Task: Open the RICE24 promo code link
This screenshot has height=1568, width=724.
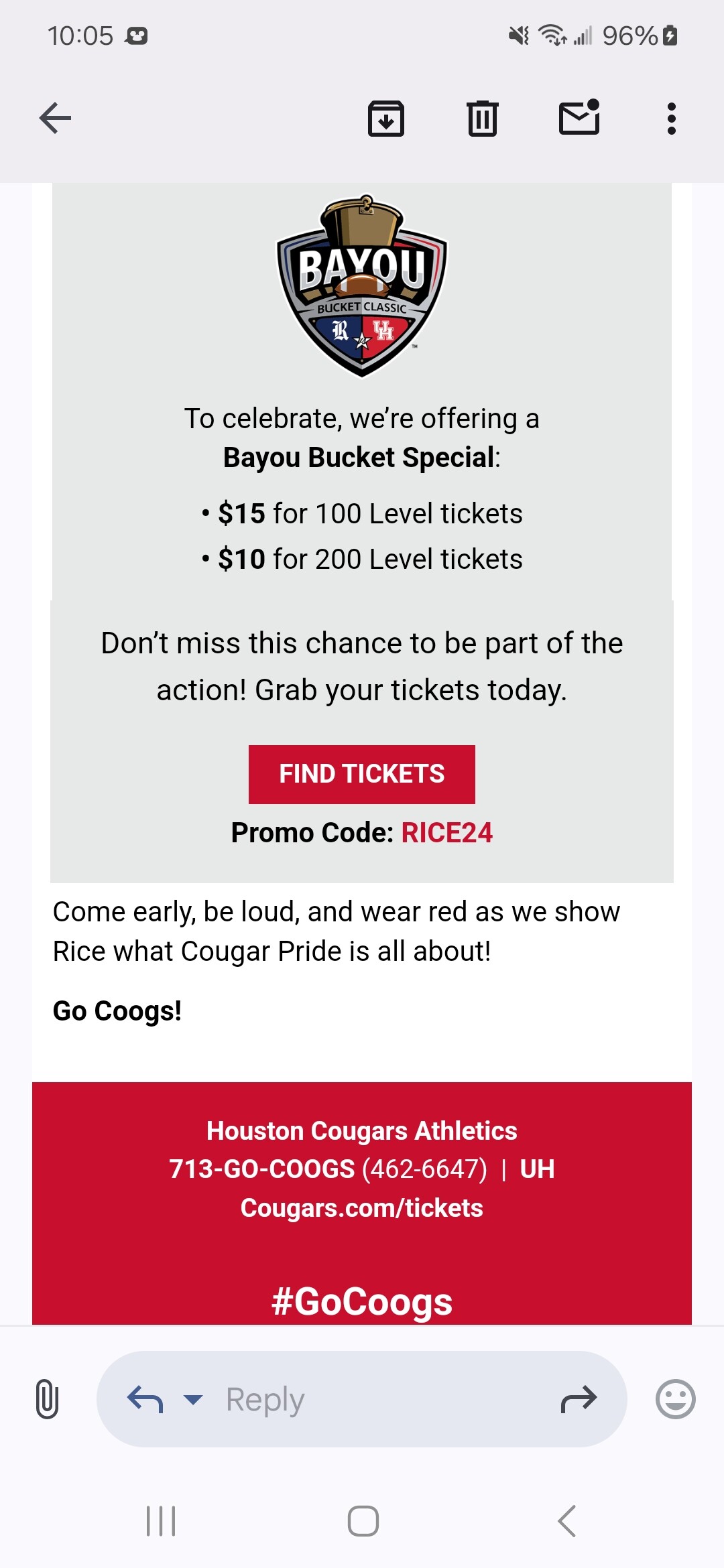Action: tap(447, 833)
